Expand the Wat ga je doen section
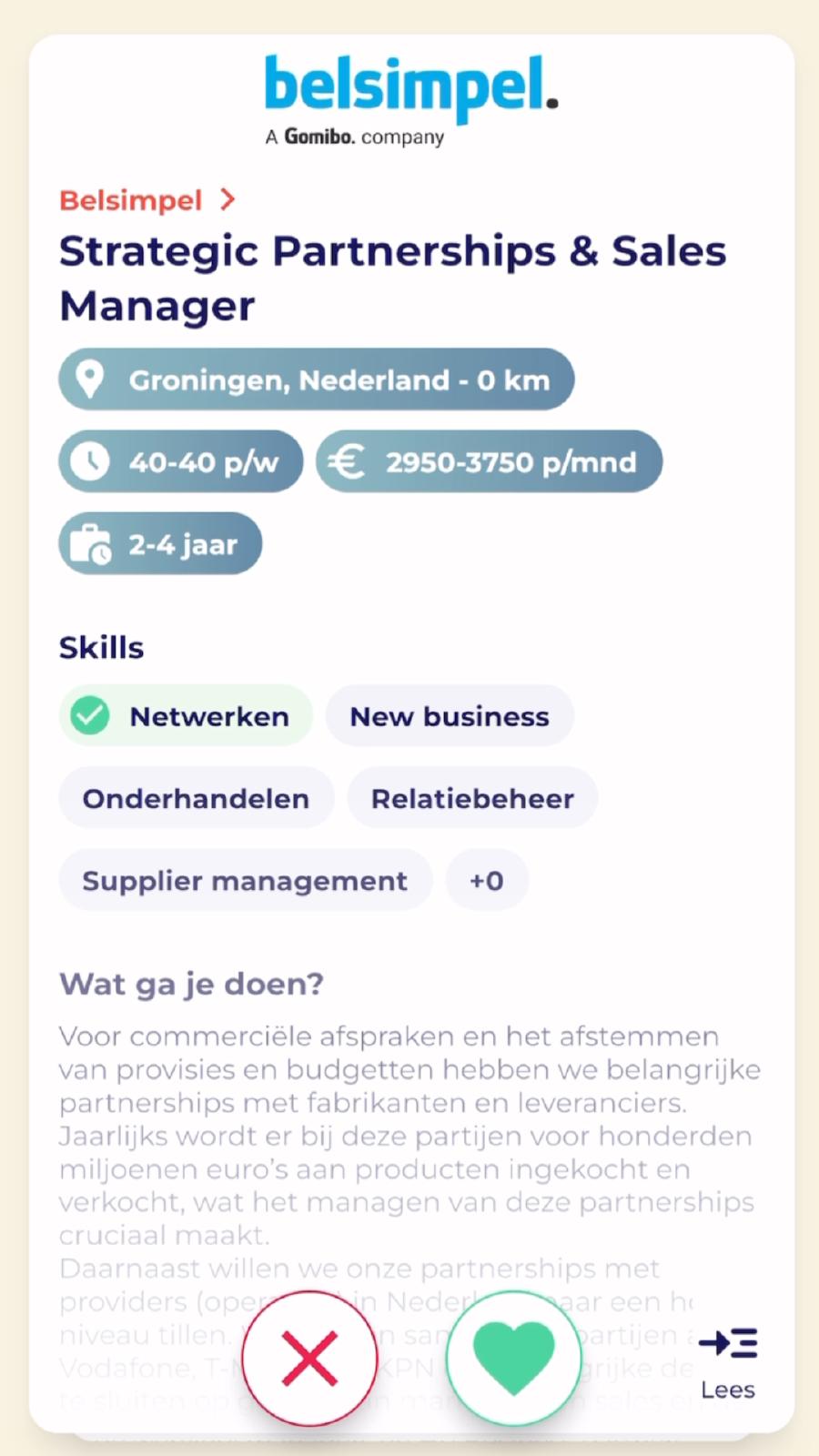The height and width of the screenshot is (1456, 819). (190, 984)
